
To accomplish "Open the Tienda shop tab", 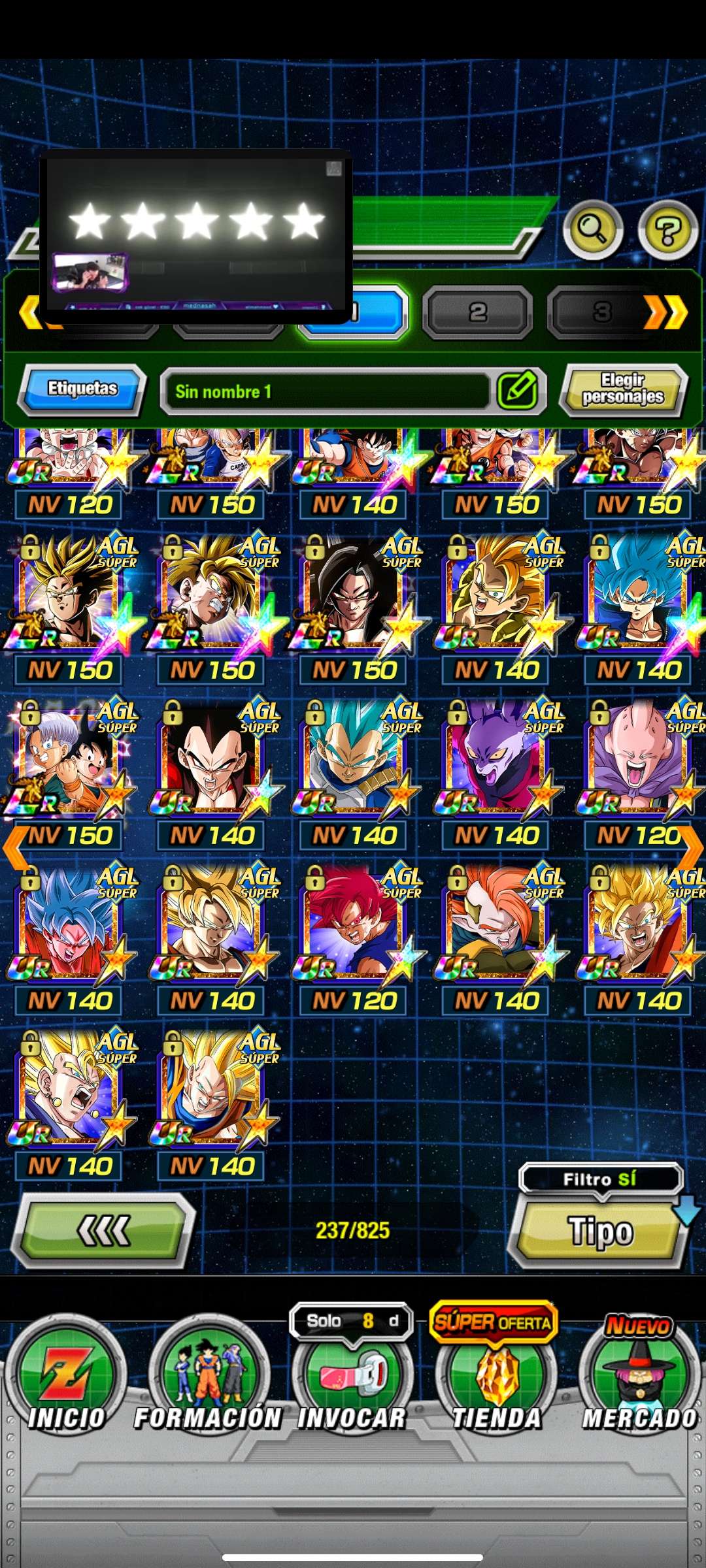I will [496, 1379].
